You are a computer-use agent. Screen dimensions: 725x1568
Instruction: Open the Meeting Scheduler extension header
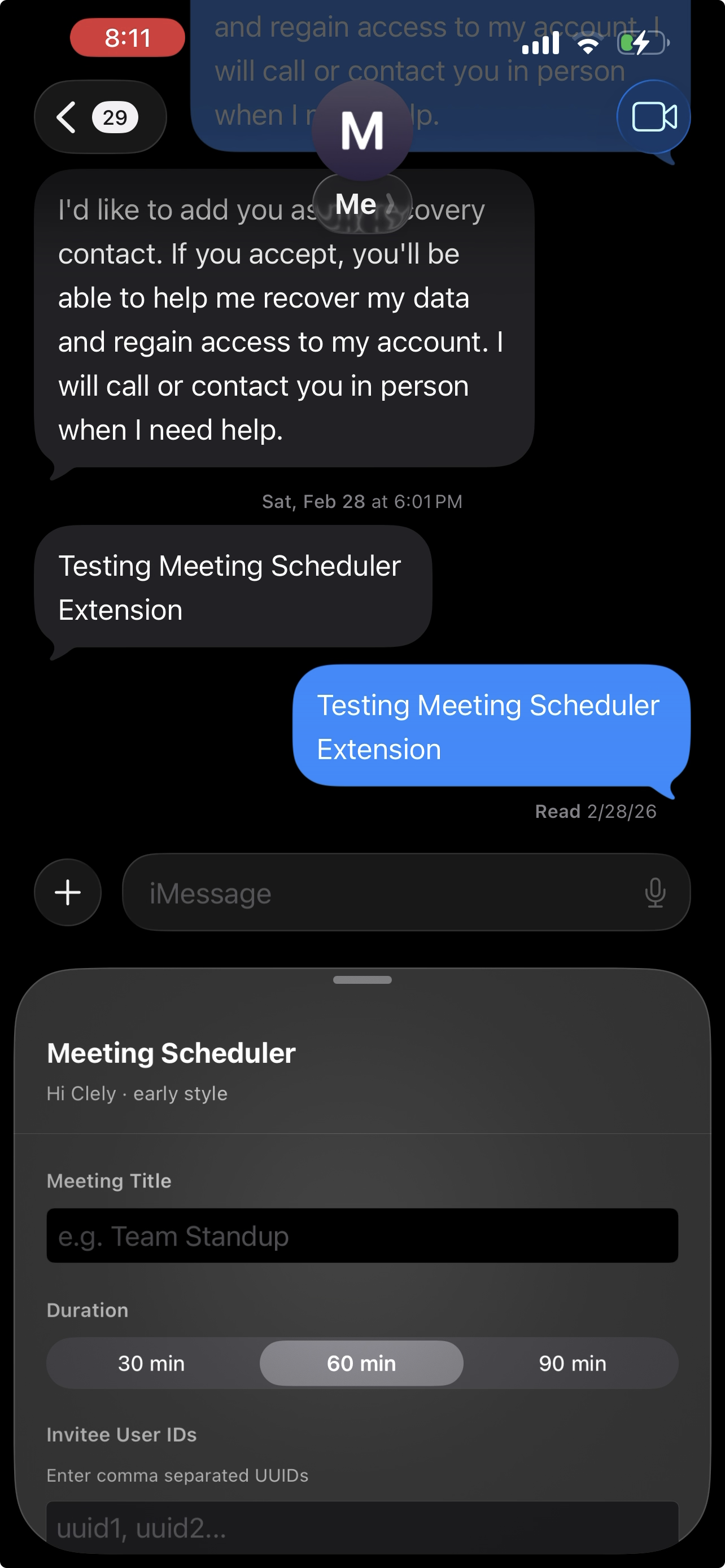pos(171,1052)
